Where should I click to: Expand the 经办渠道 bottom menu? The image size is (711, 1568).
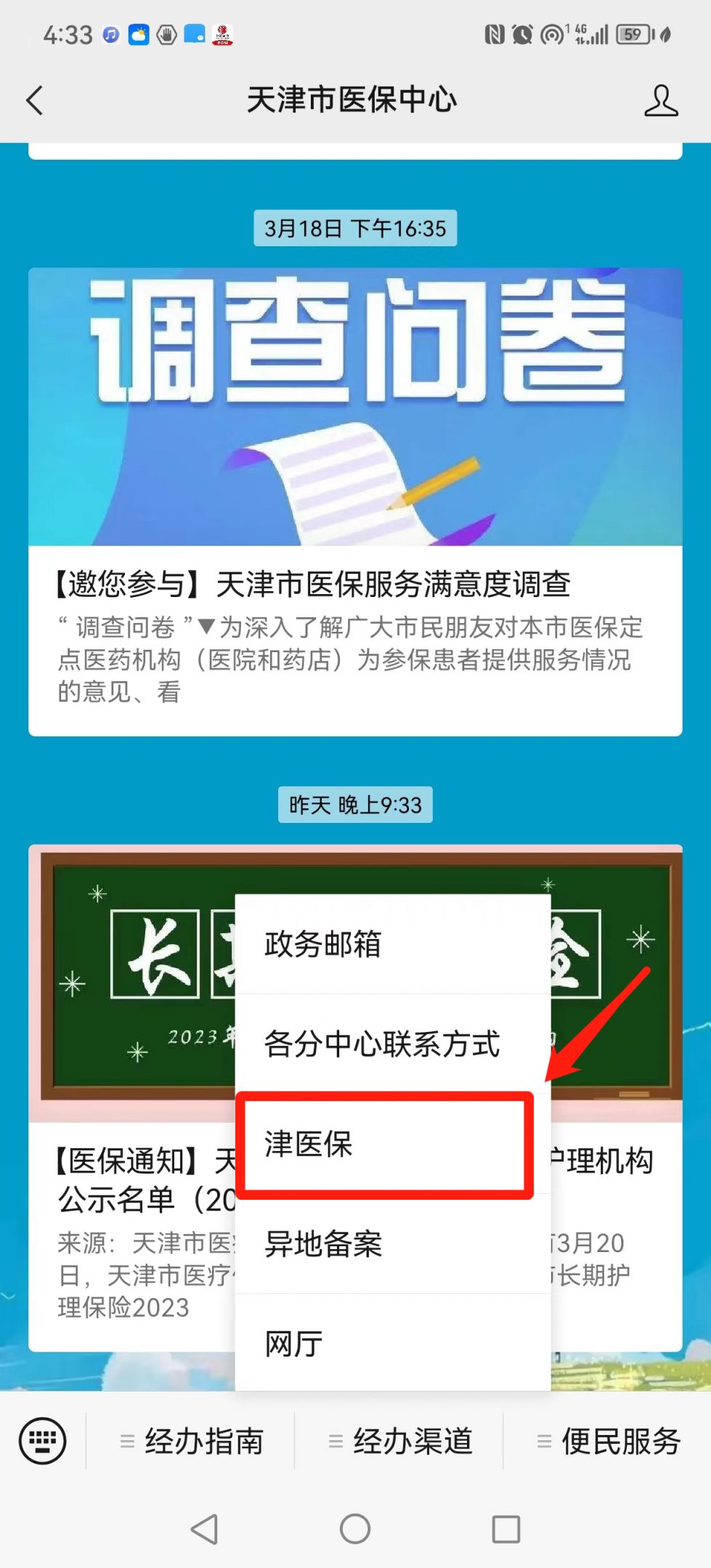tap(399, 1441)
